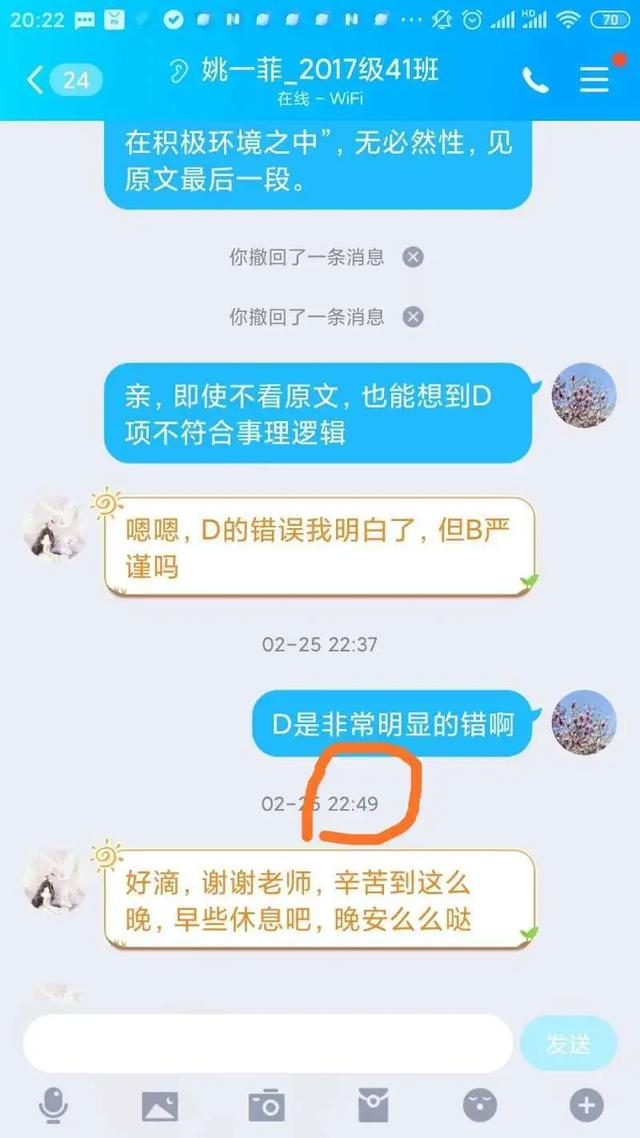Open the photo gallery picker
Viewport: 640px width, 1138px height.
pyautogui.click(x=160, y=1105)
